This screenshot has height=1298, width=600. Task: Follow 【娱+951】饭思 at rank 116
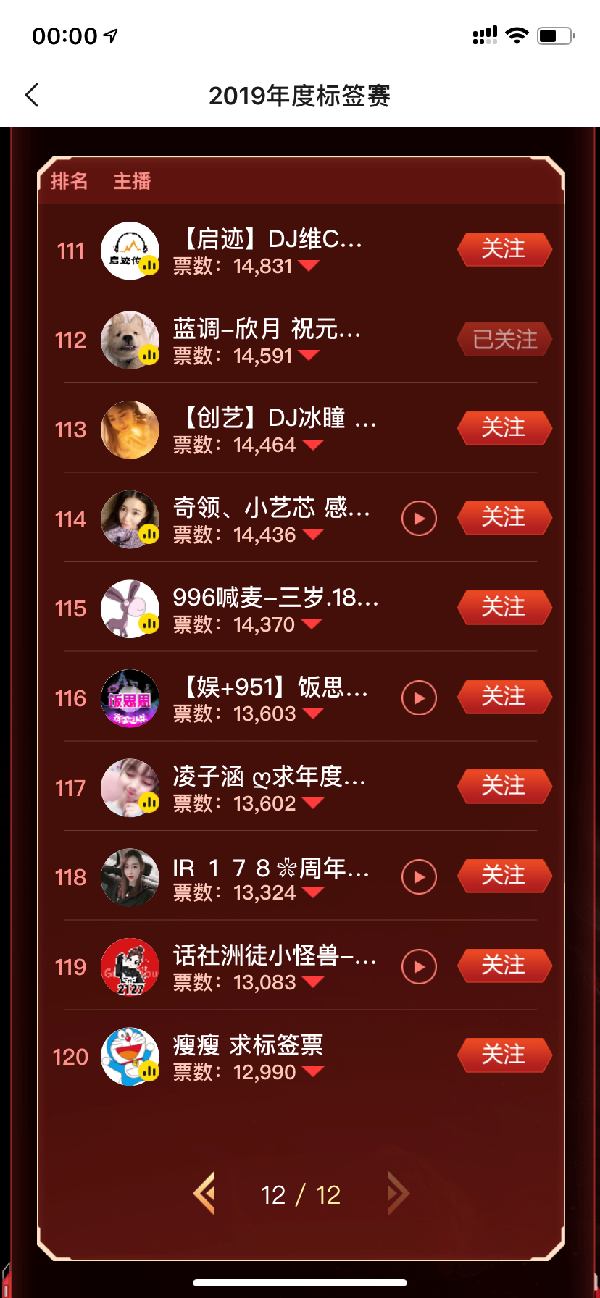coord(504,697)
